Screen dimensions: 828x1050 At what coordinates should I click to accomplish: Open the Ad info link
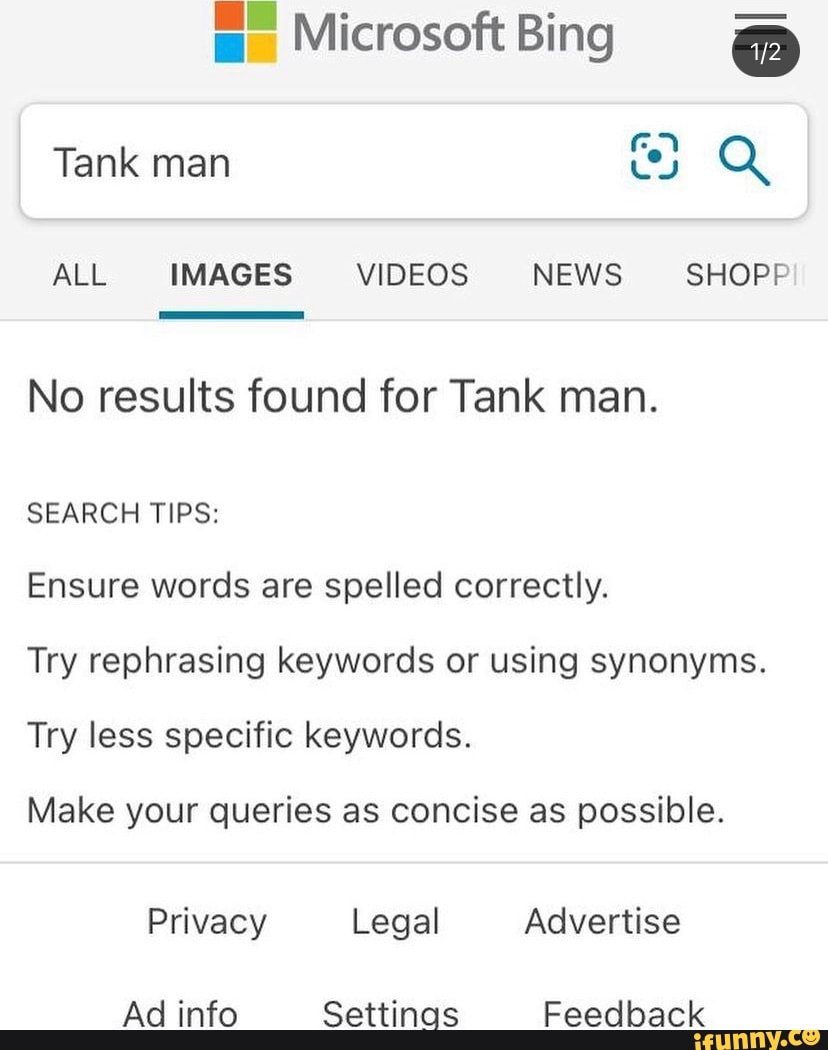[180, 1014]
